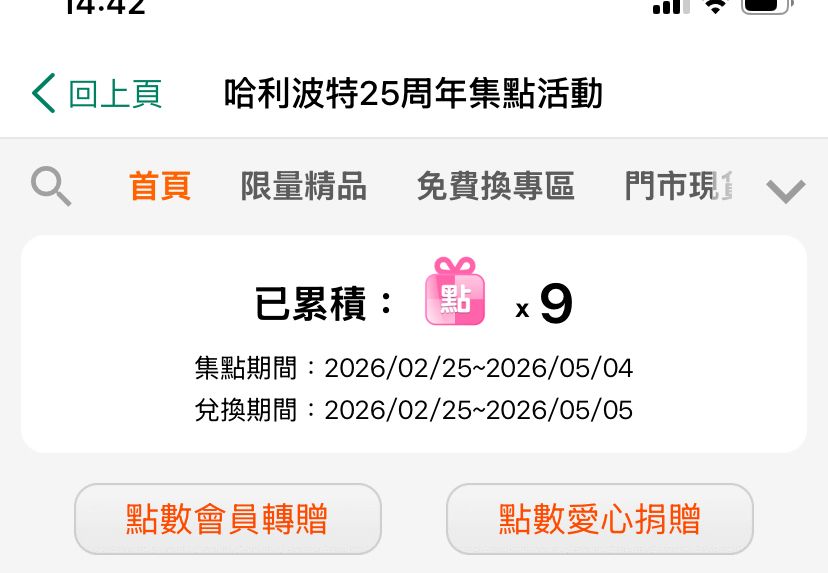Open the search magnifier icon

point(50,186)
